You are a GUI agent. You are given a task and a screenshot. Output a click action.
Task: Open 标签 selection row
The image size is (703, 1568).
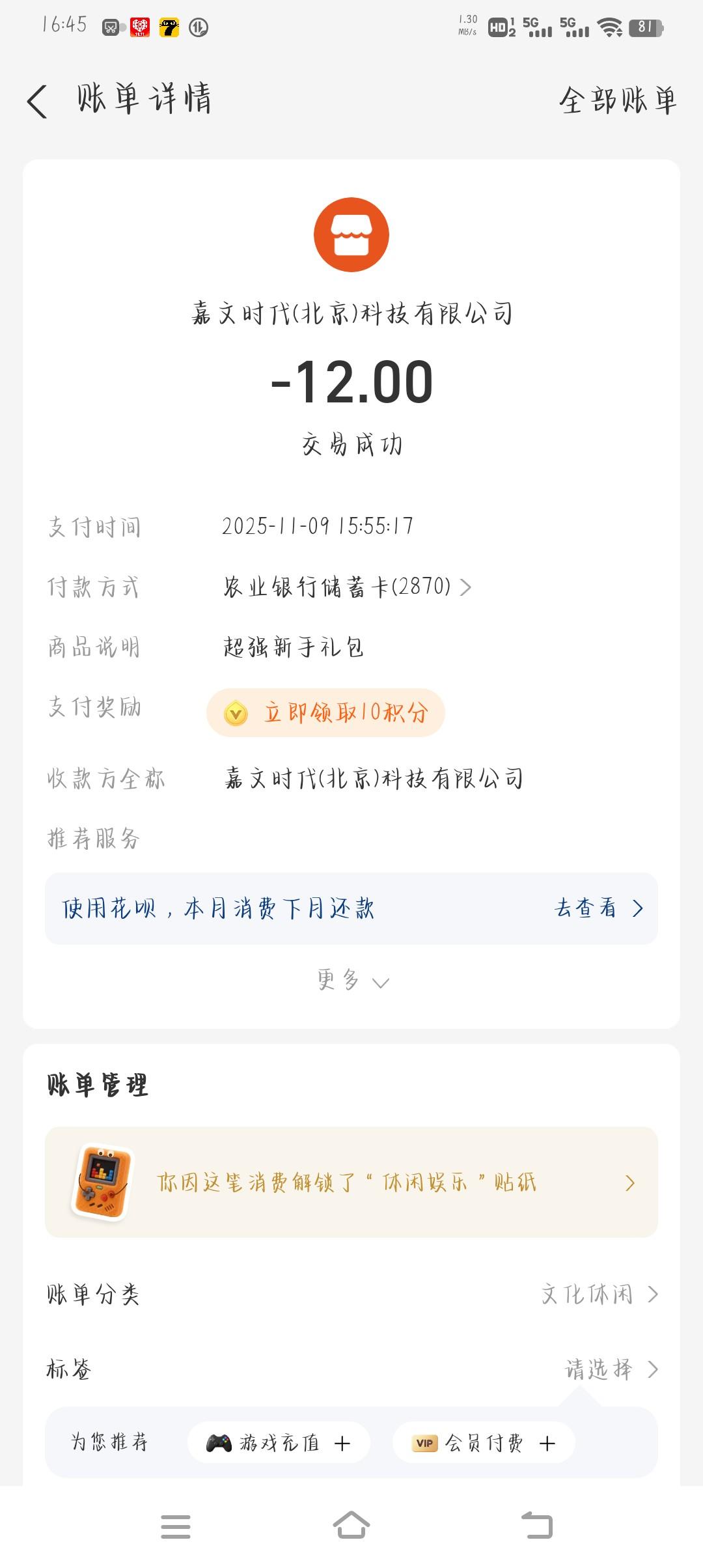[x=351, y=1369]
